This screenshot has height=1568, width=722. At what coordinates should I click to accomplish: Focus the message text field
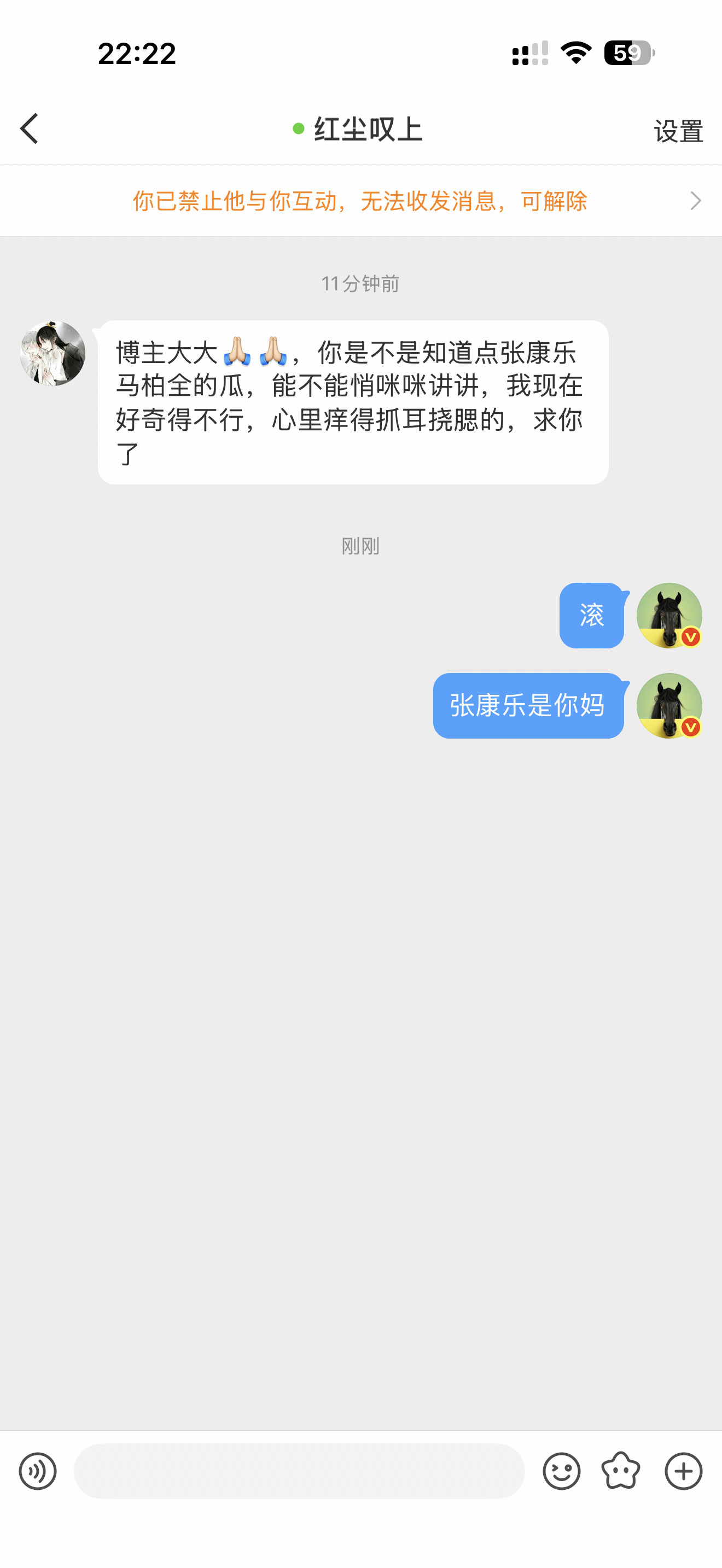(x=298, y=1471)
